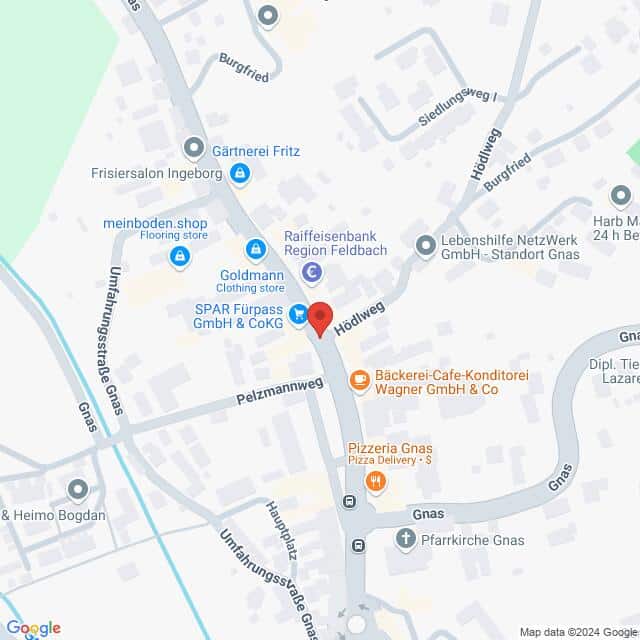Open Gärtnerei Fritz place marker

(x=193, y=150)
